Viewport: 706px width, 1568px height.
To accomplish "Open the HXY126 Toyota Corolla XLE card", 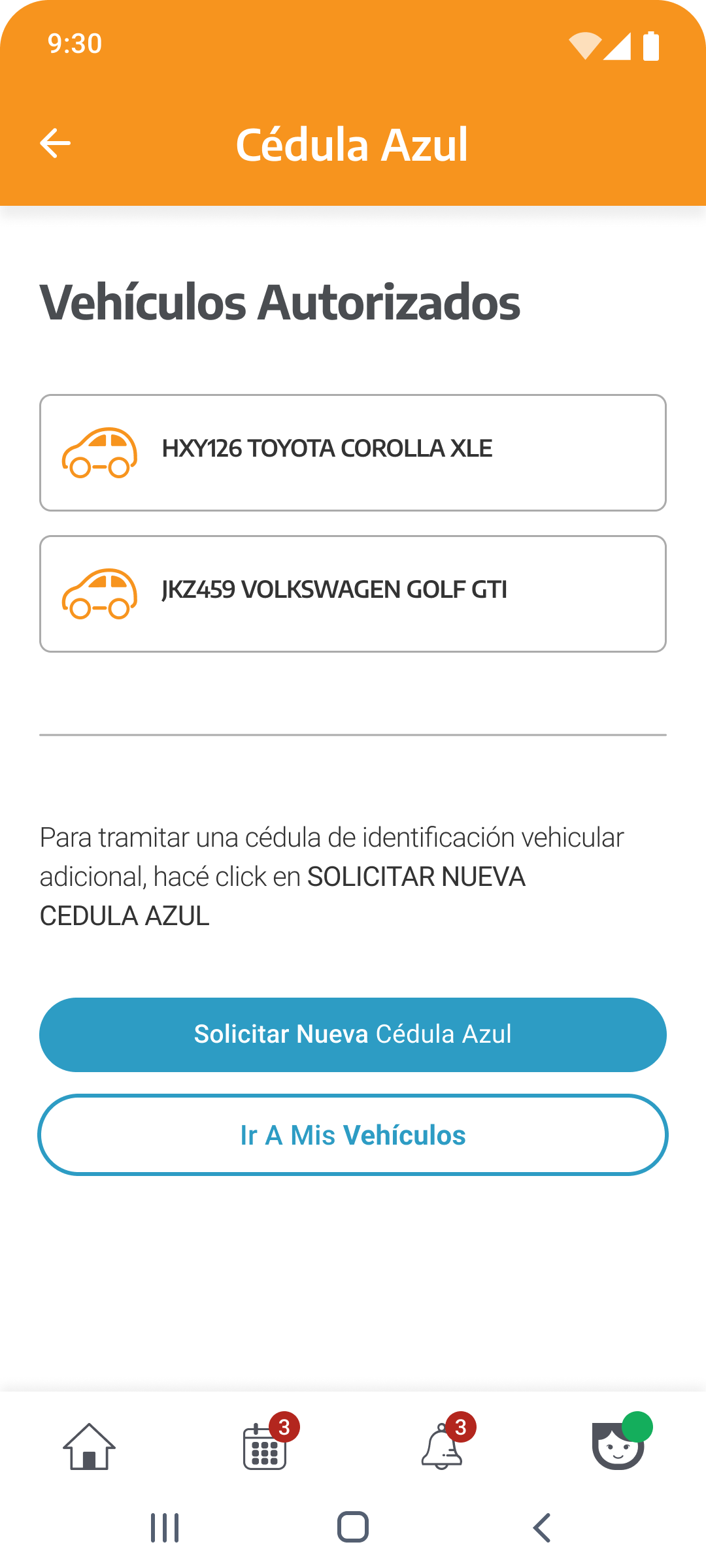I will pyautogui.click(x=353, y=452).
